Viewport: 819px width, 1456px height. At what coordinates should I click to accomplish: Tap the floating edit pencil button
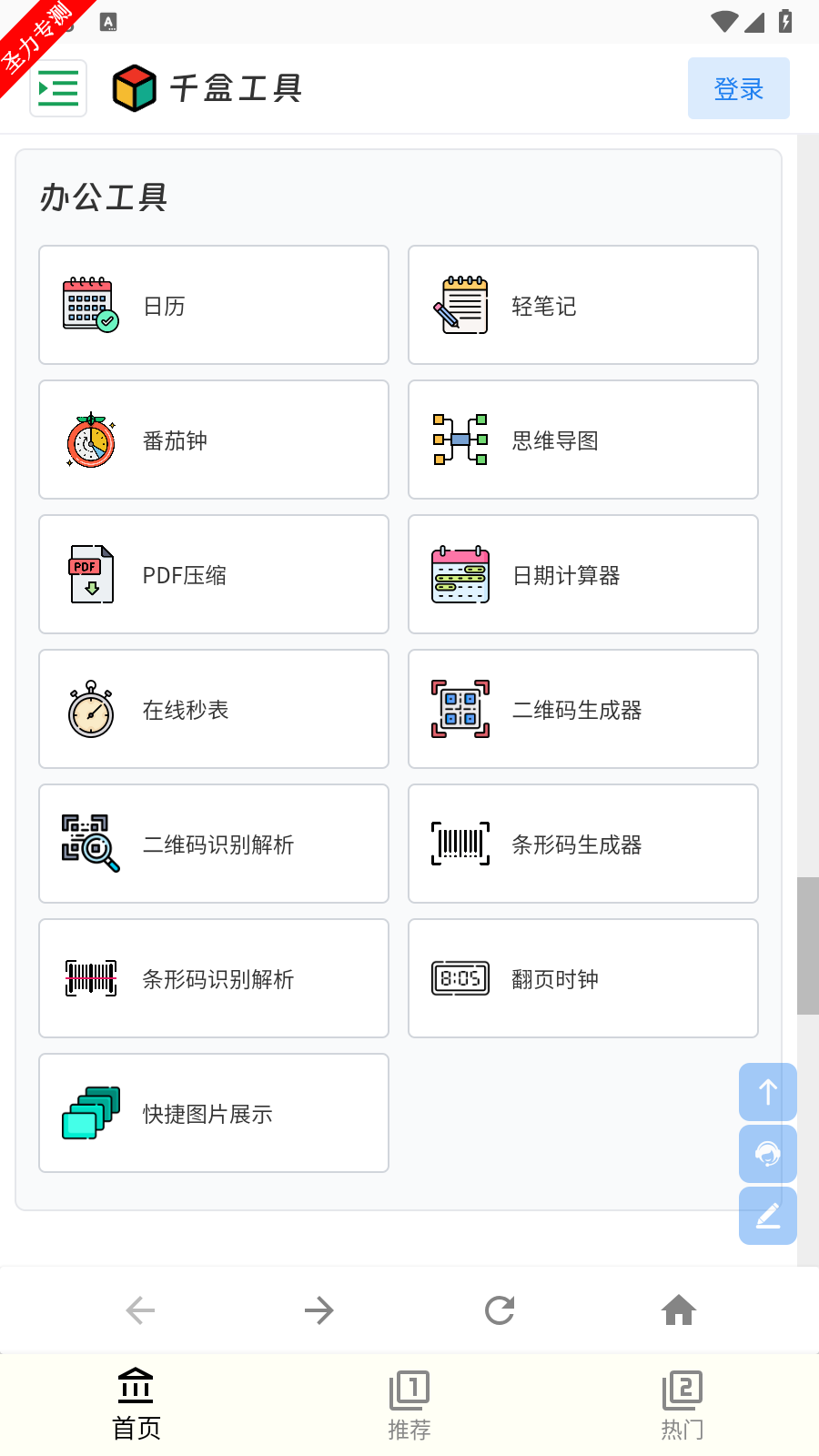point(768,1216)
